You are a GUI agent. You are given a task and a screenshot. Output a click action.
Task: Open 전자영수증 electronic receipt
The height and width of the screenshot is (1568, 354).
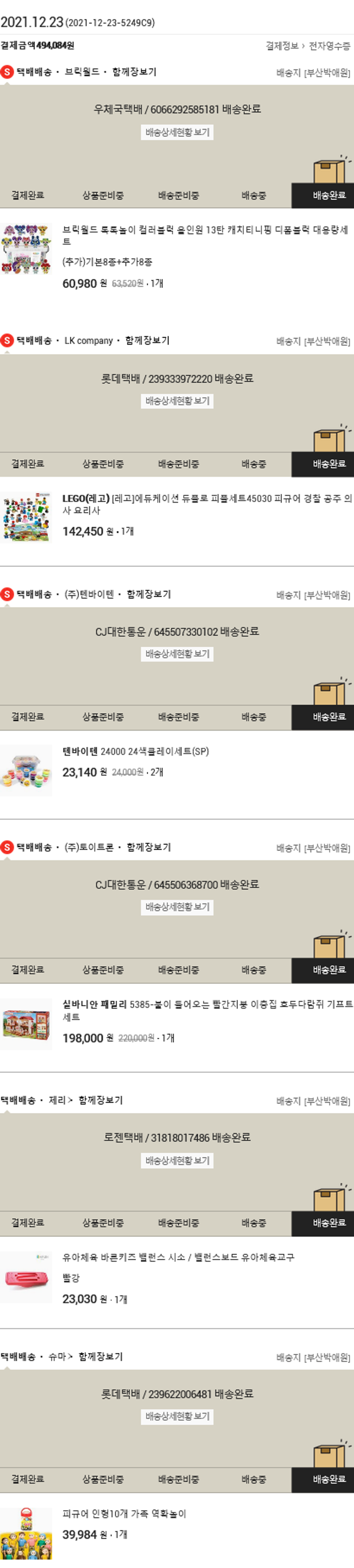click(329, 46)
